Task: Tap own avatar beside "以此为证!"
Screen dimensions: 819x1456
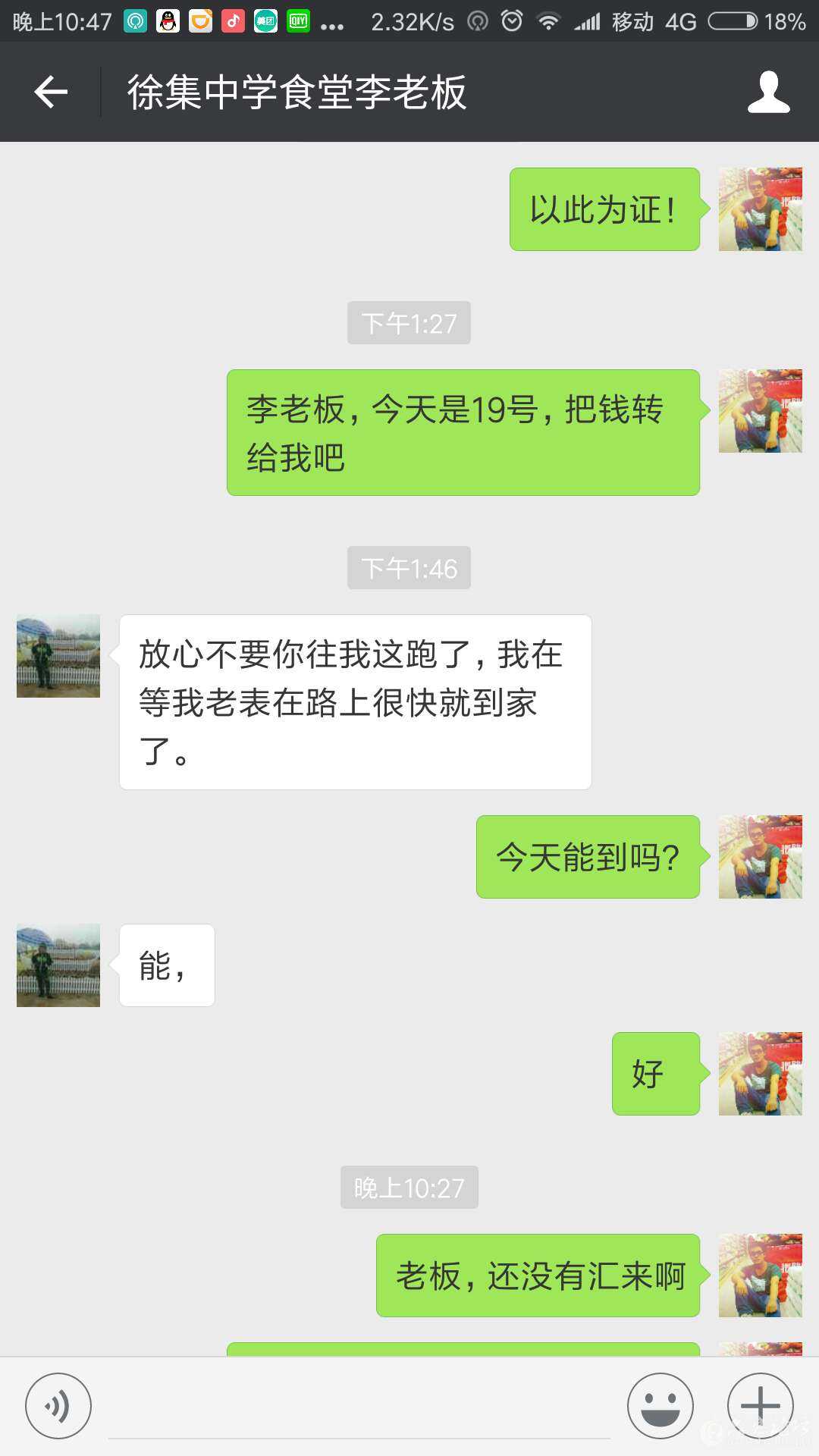Action: coord(760,209)
